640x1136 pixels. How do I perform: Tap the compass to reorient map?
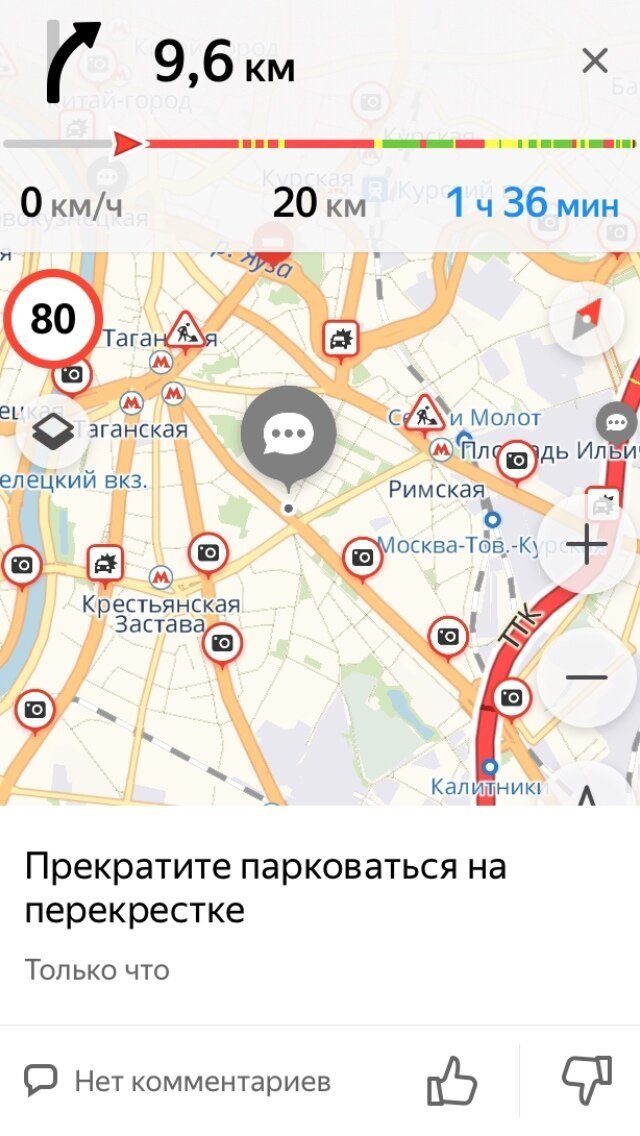coord(587,318)
